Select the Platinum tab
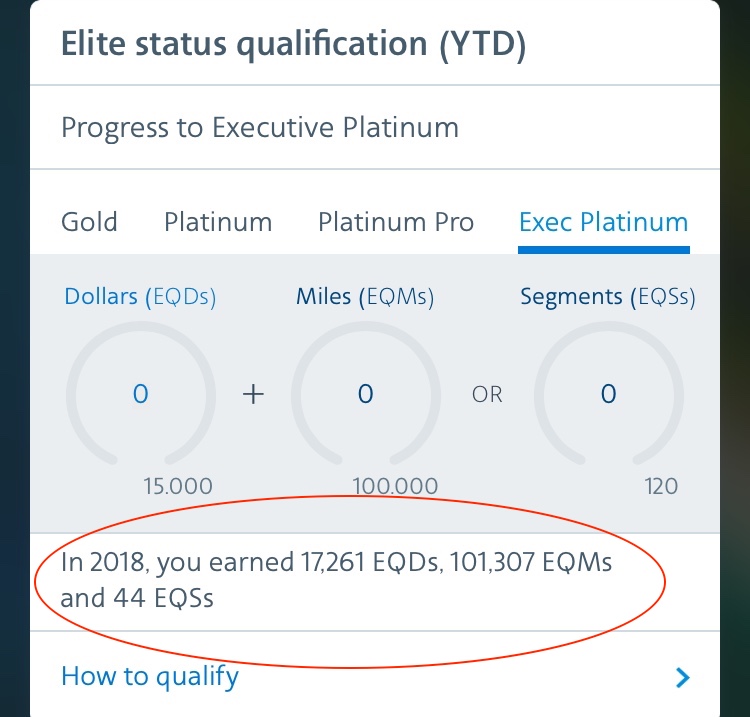Image resolution: width=750 pixels, height=717 pixels. point(218,222)
